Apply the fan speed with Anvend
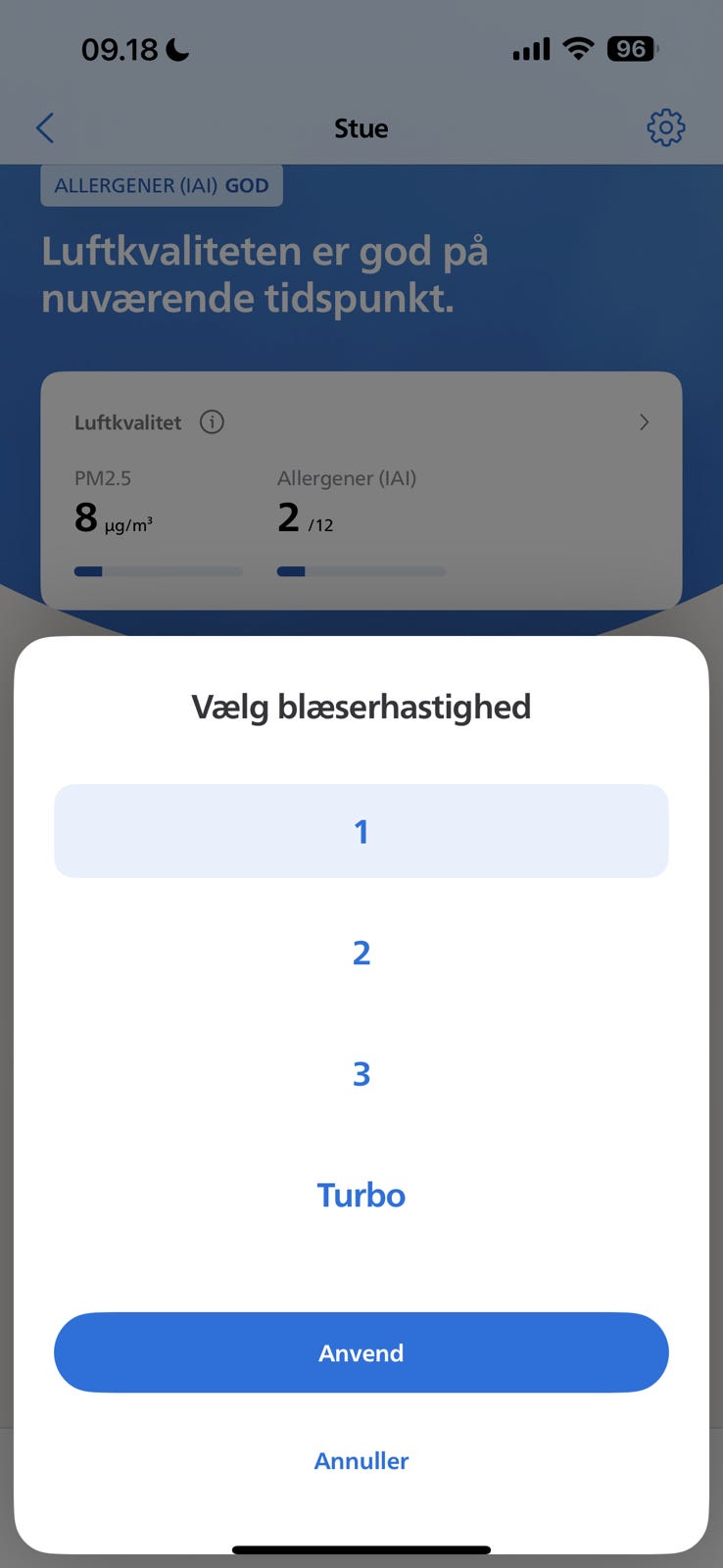This screenshot has height=1568, width=723. click(361, 1352)
